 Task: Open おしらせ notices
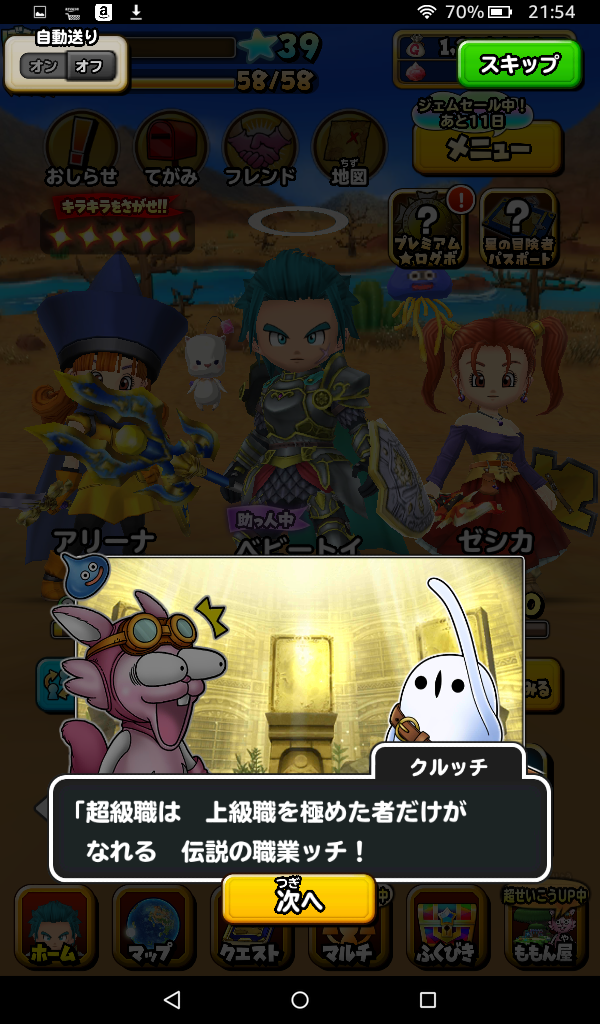pos(81,150)
